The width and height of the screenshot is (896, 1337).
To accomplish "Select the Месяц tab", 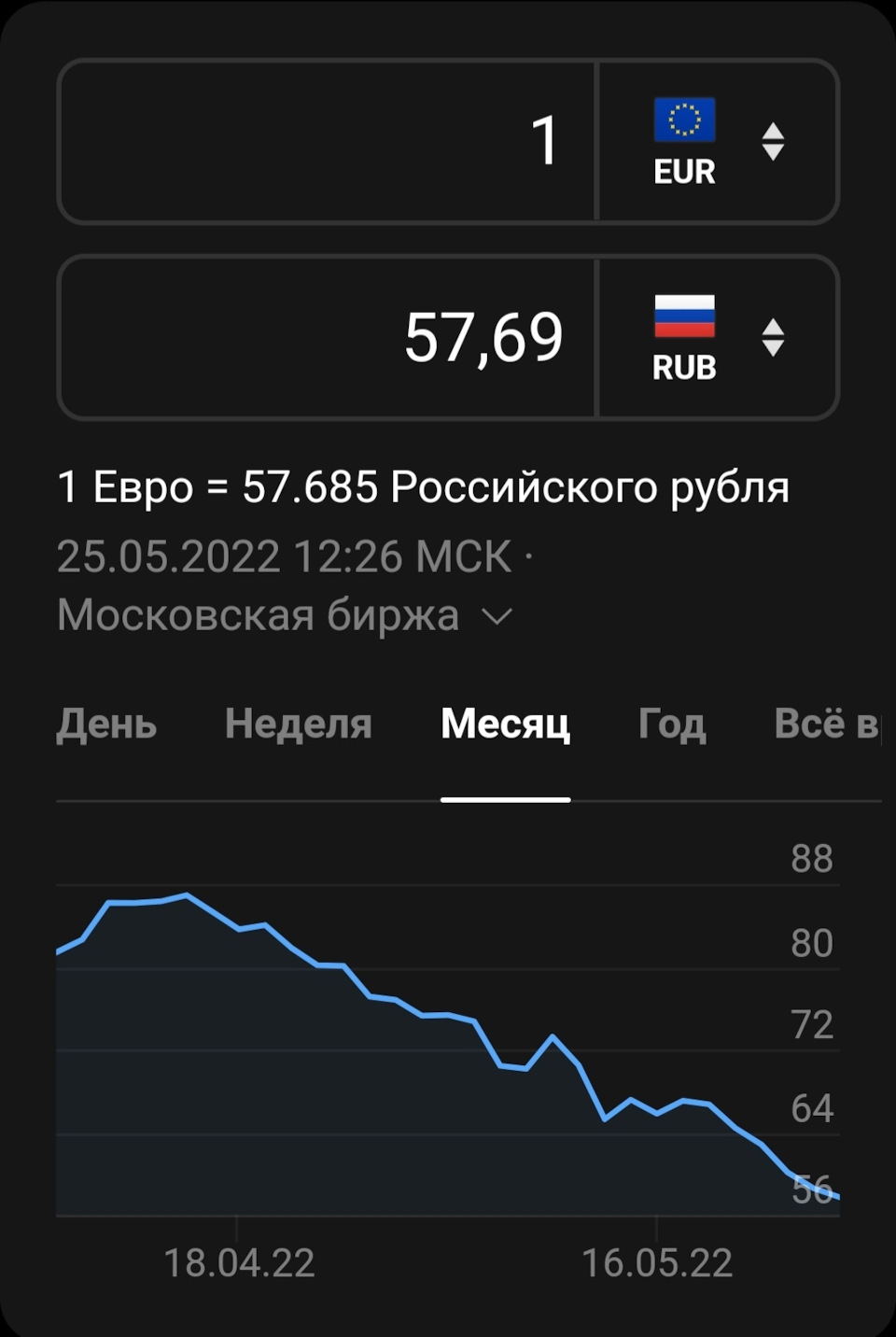I will (x=505, y=724).
